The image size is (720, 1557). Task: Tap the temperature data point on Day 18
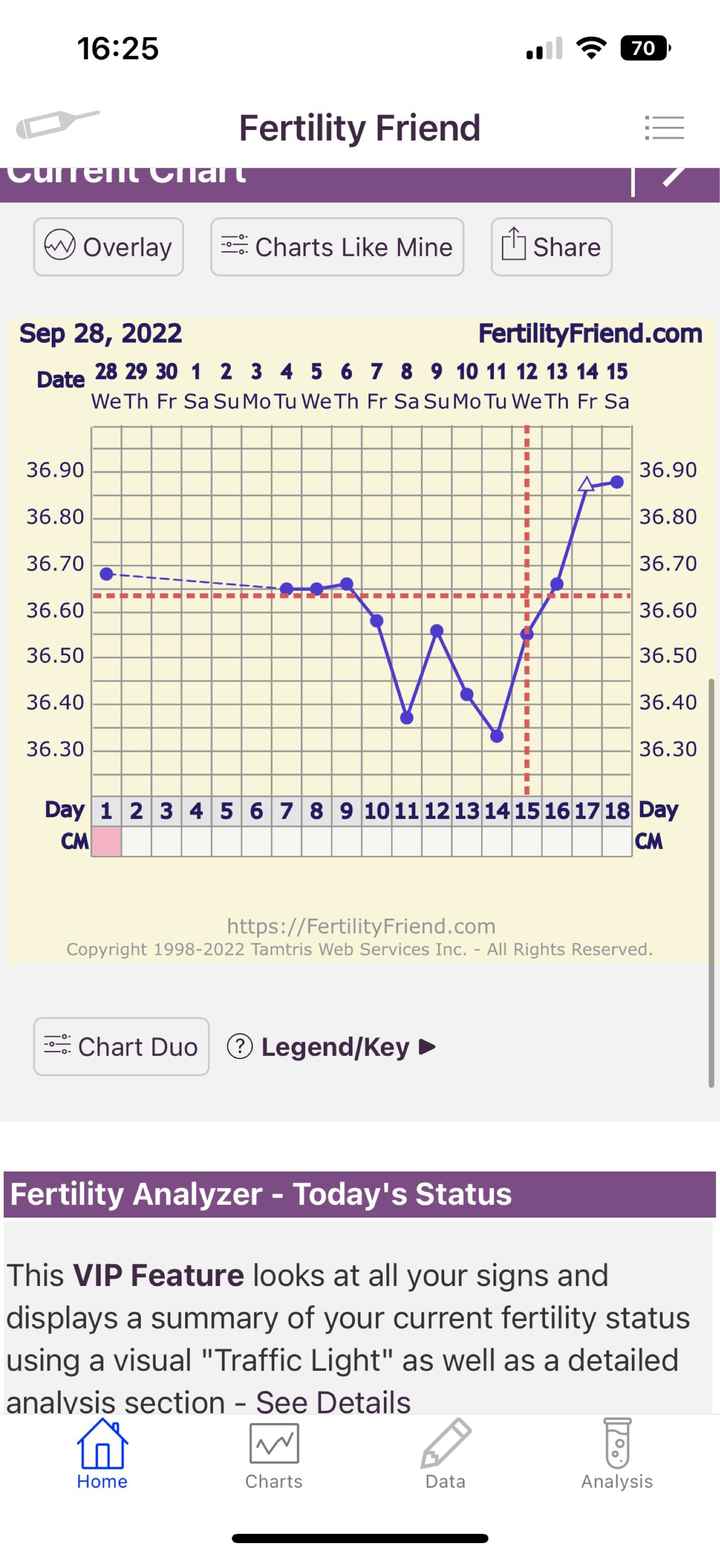click(615, 481)
